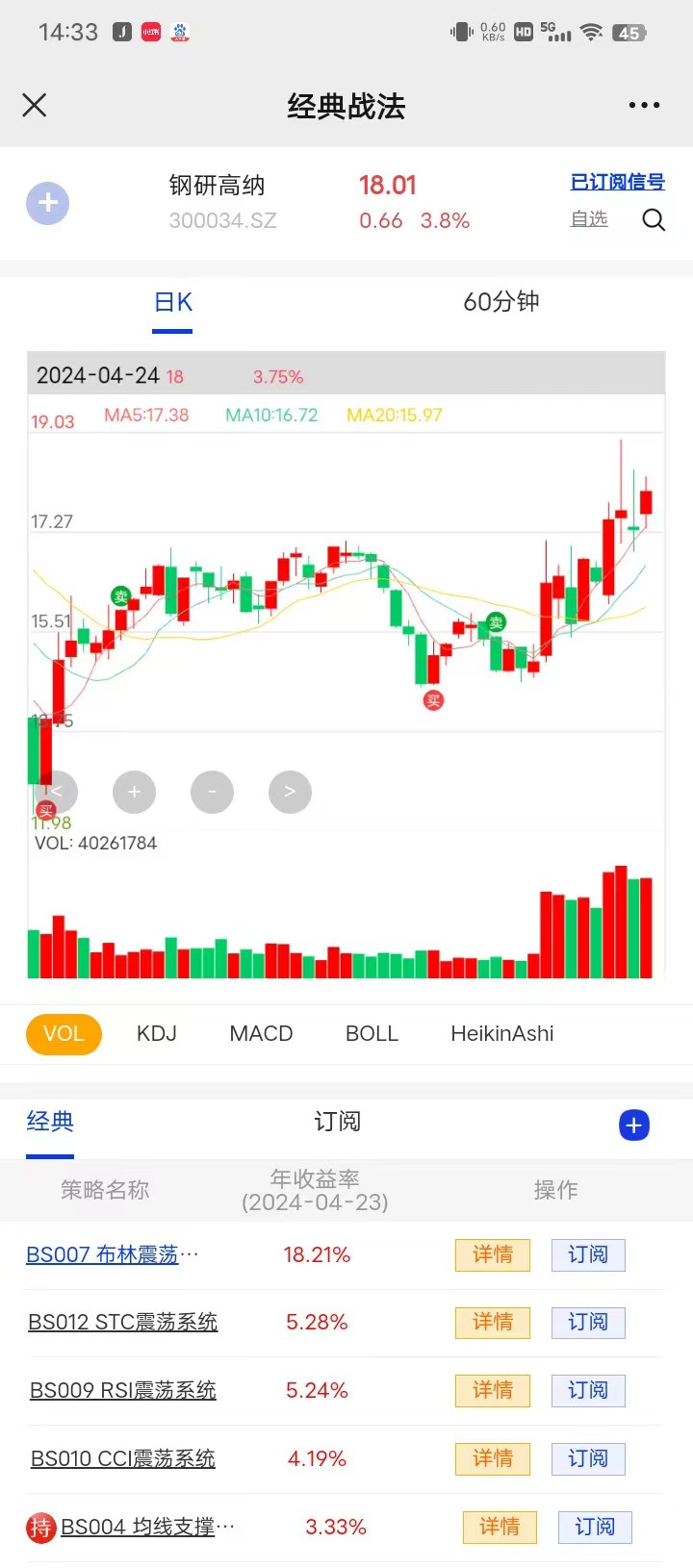Image resolution: width=693 pixels, height=1568 pixels.
Task: Show the BOLL indicator
Action: coord(372,1033)
